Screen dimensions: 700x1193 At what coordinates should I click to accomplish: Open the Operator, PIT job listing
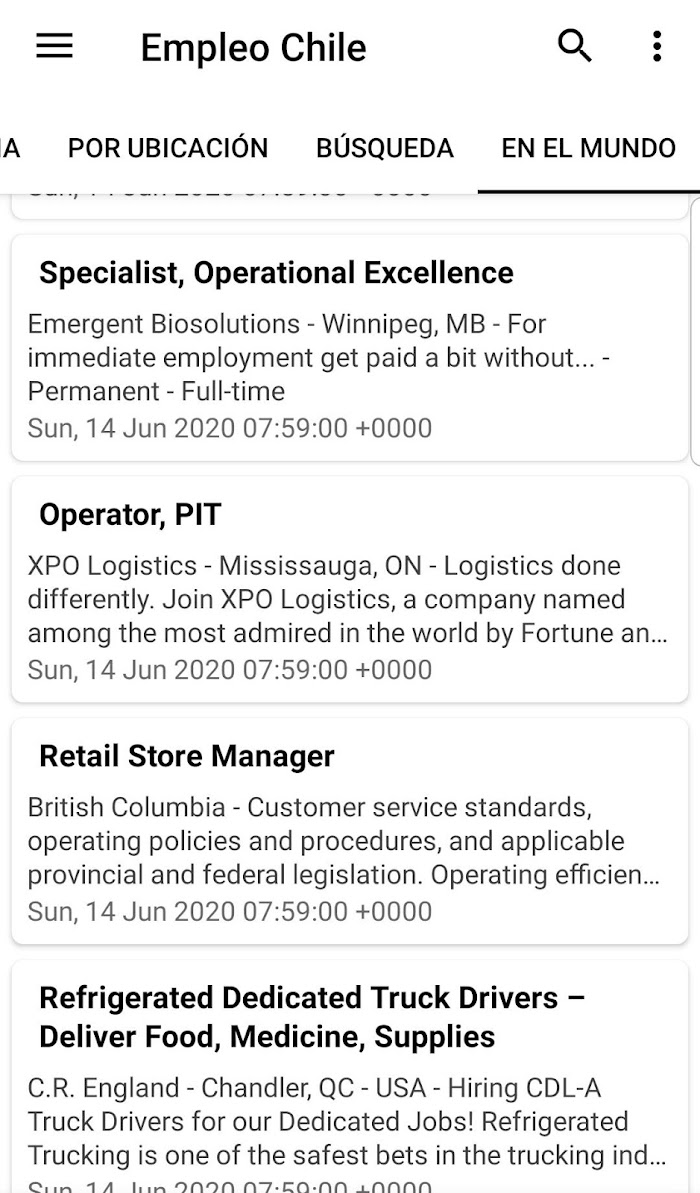pyautogui.click(x=350, y=590)
